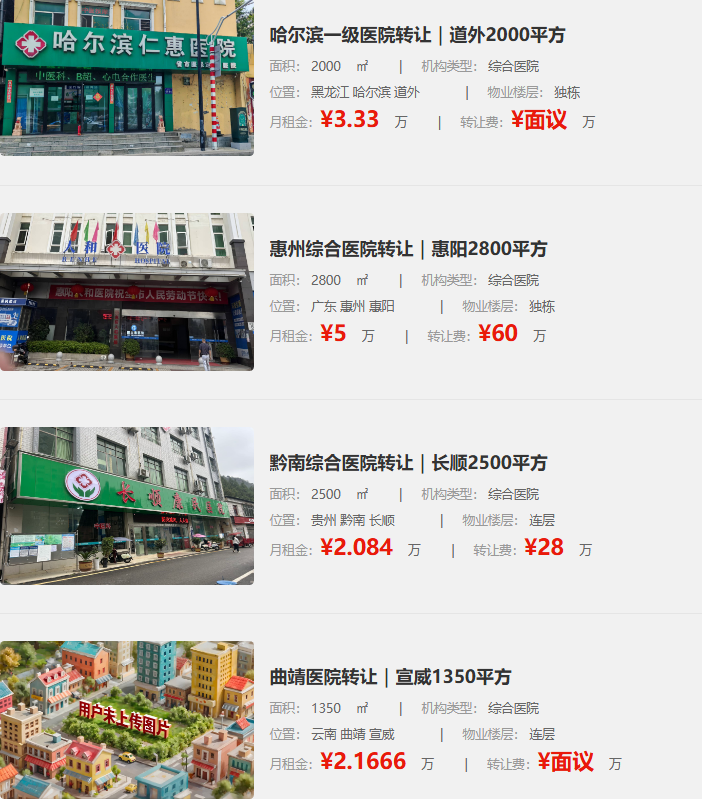702x799 pixels.
Task: Open listing 曲靖医院转让 宣威1350平方
Action: tap(390, 677)
